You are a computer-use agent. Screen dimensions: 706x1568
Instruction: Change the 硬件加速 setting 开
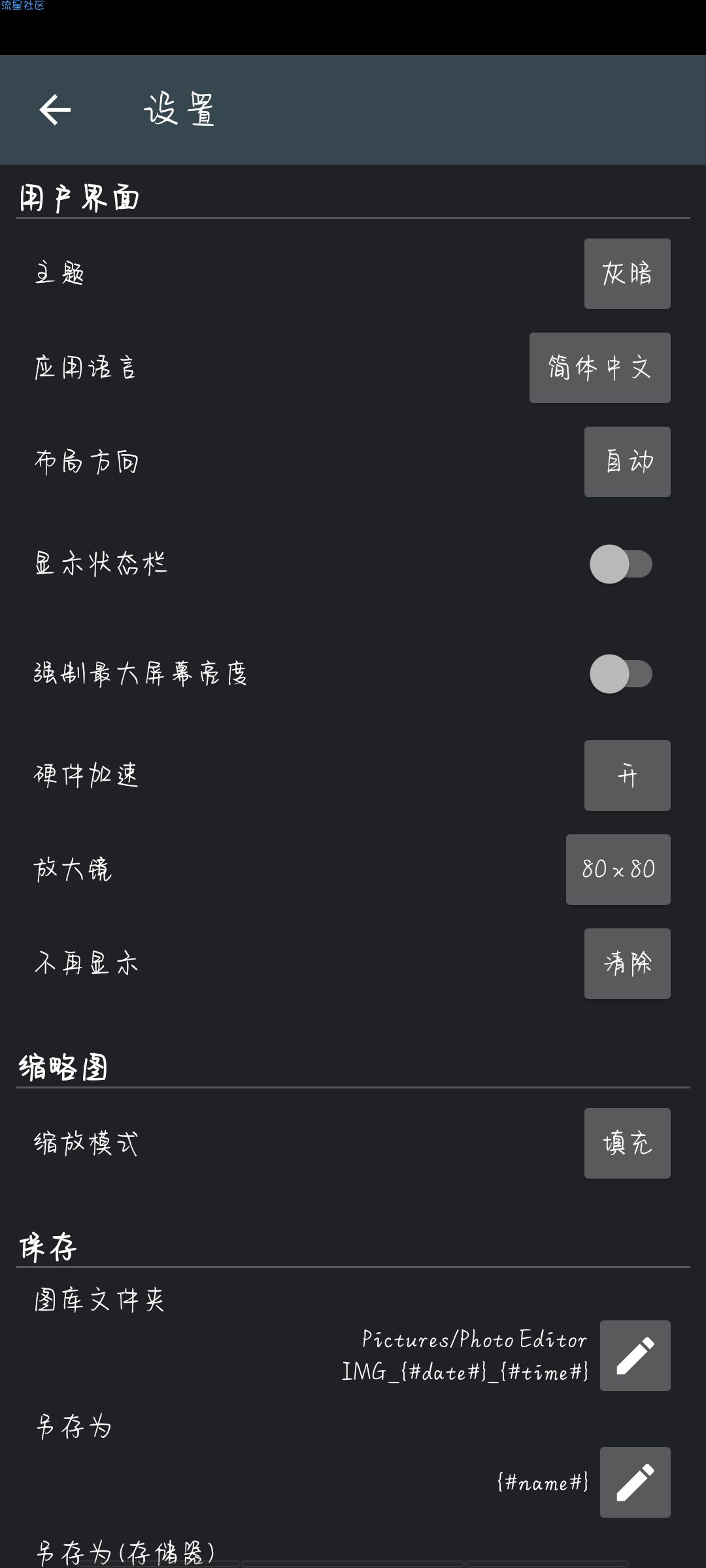pos(627,776)
